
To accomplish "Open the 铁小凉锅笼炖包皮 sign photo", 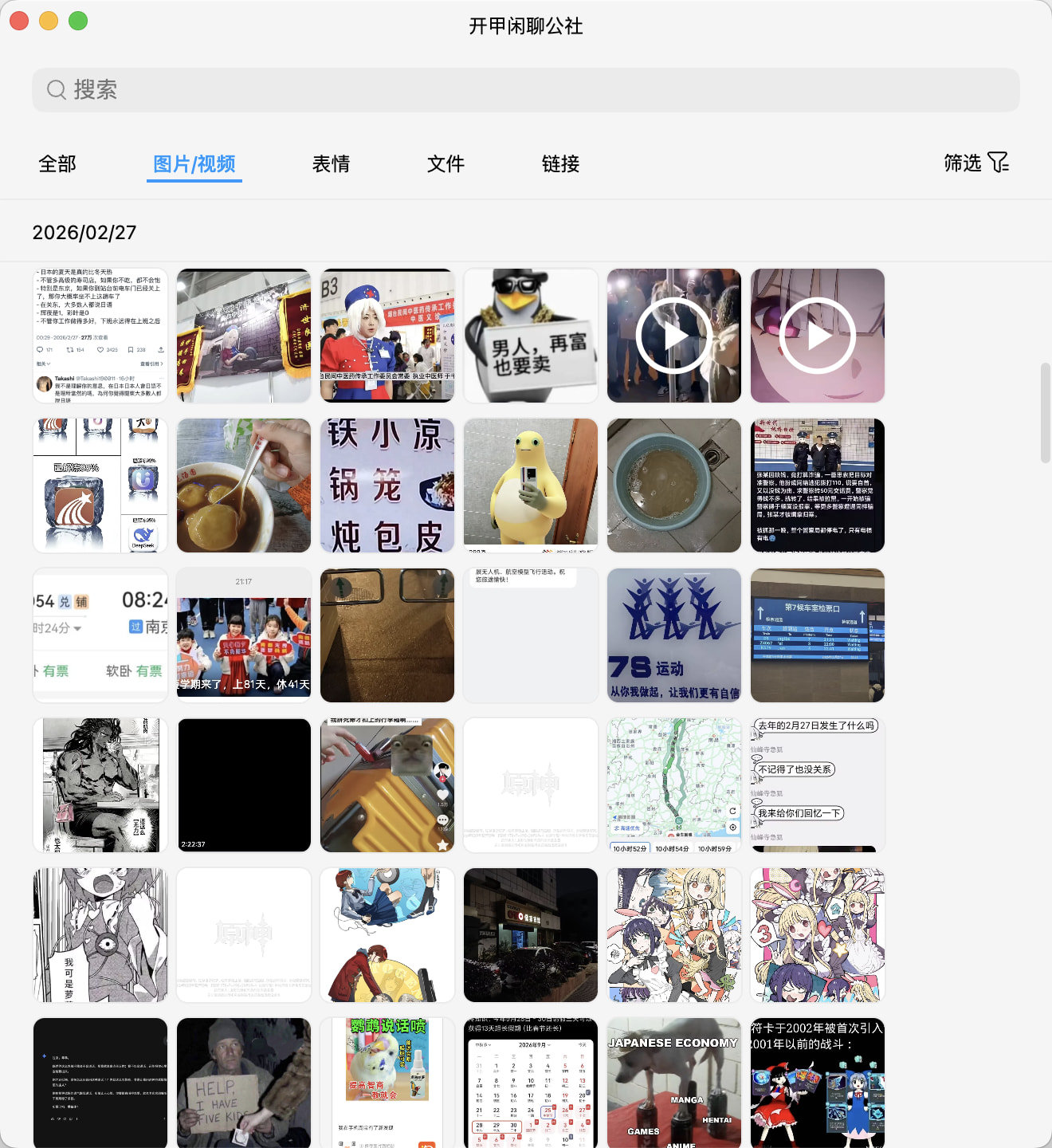I will click(387, 486).
